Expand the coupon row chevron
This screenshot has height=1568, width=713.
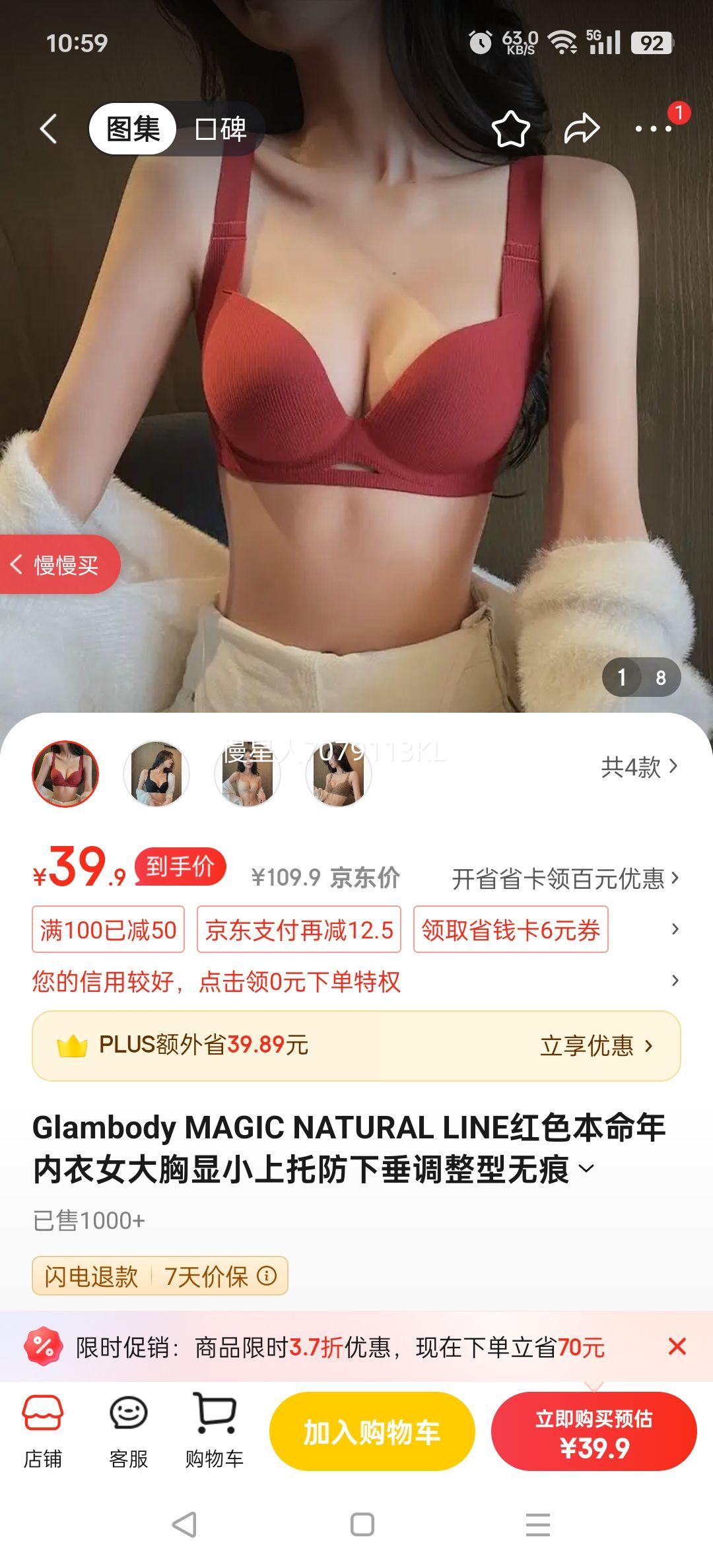coord(675,930)
